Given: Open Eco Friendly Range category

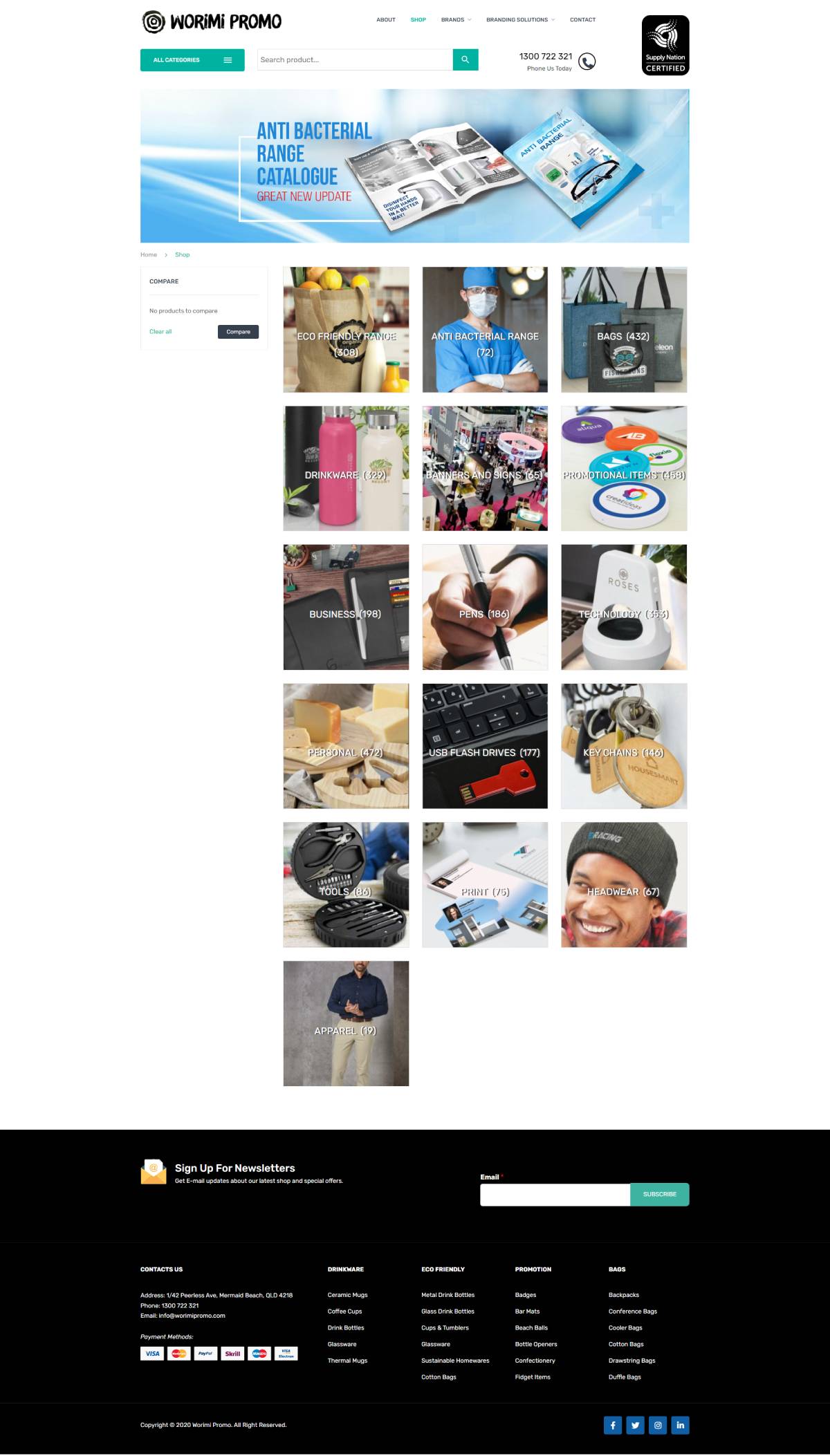Looking at the screenshot, I should point(346,330).
